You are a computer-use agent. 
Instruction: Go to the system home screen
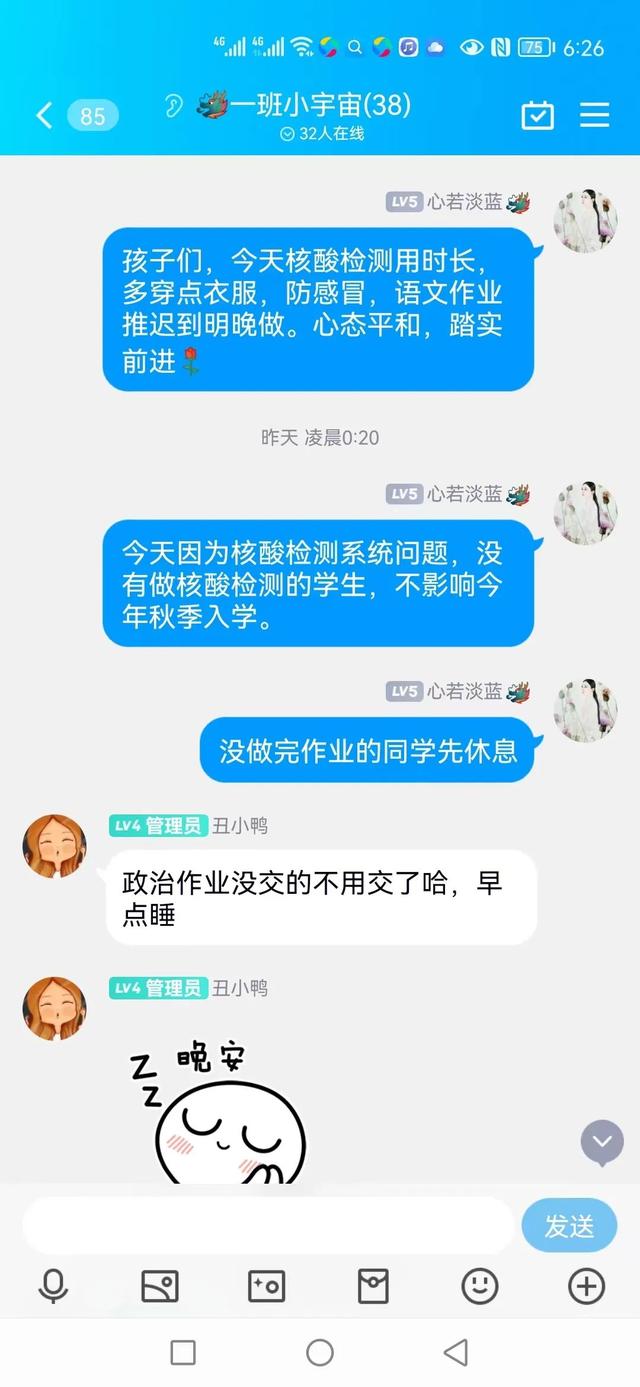pos(320,1353)
